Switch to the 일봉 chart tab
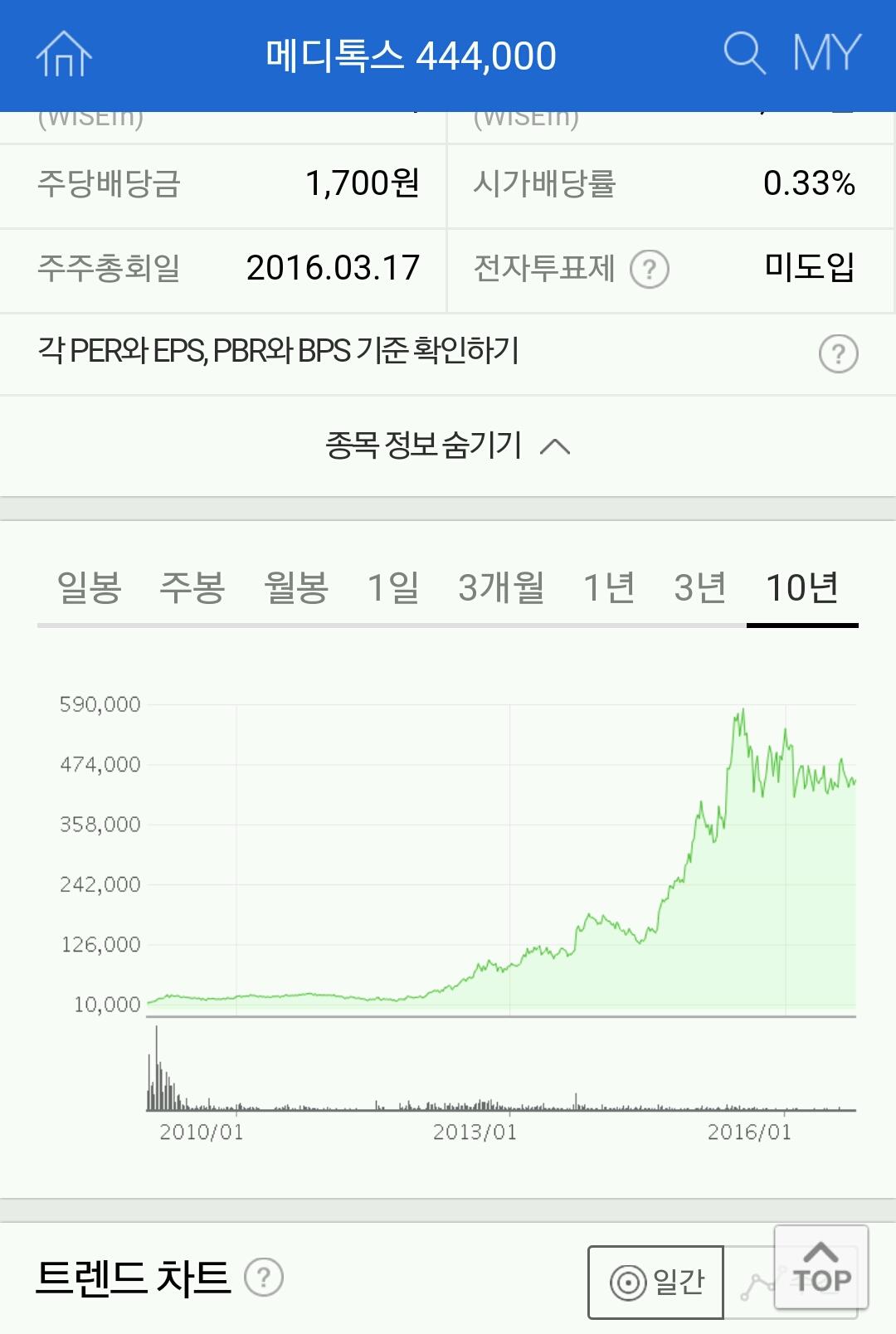896x1334 pixels. coord(90,587)
